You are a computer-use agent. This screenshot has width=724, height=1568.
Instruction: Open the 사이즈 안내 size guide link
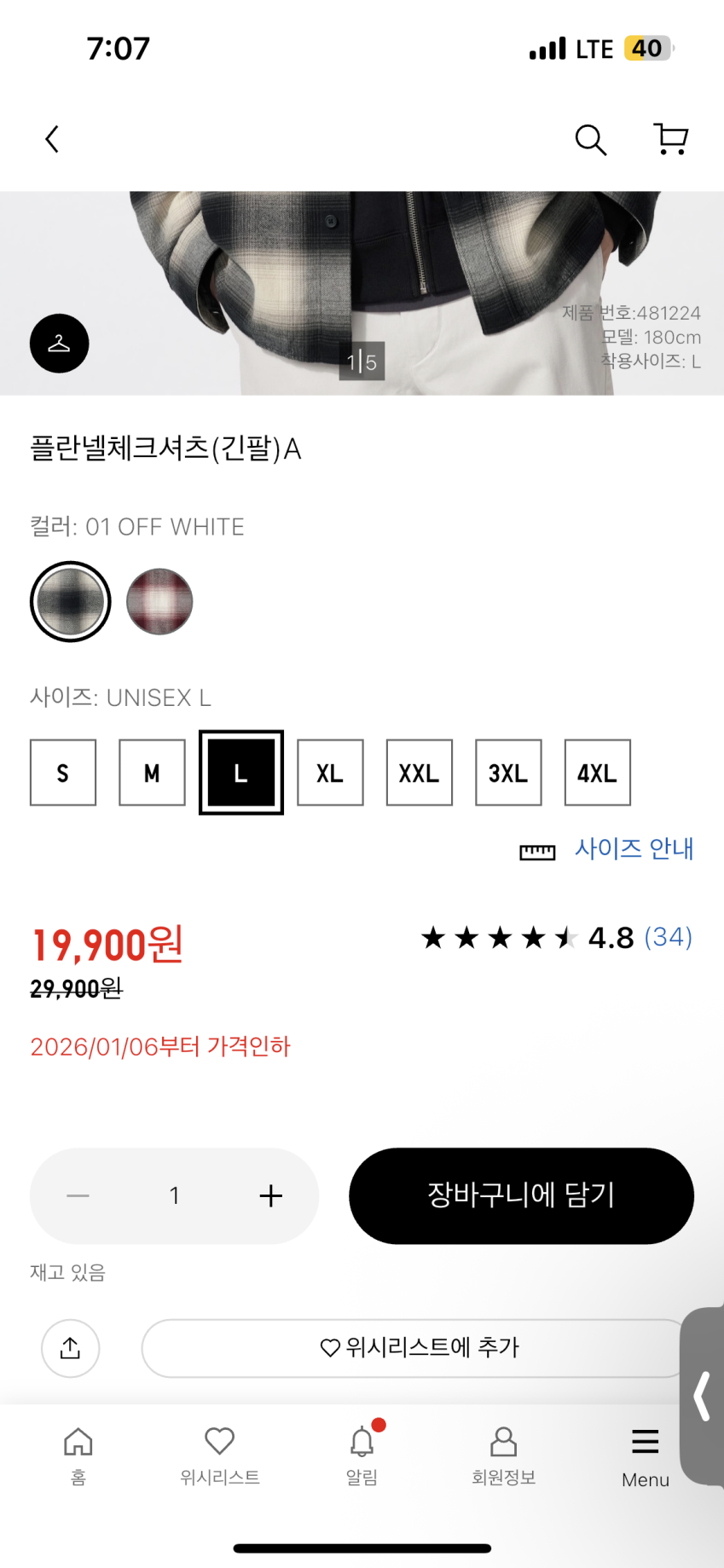633,849
